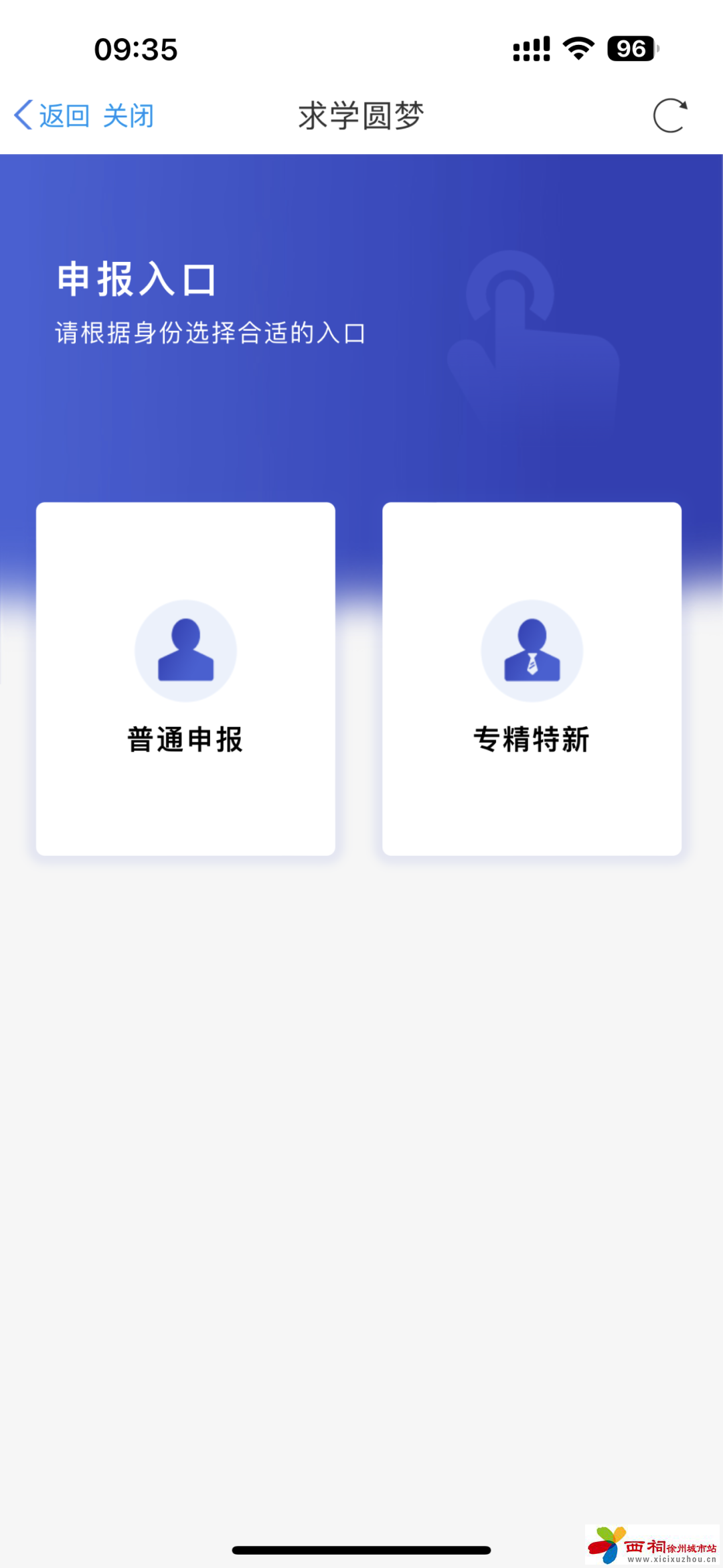The width and height of the screenshot is (723, 1568).
Task: Tap the 关闭 link
Action: [131, 114]
